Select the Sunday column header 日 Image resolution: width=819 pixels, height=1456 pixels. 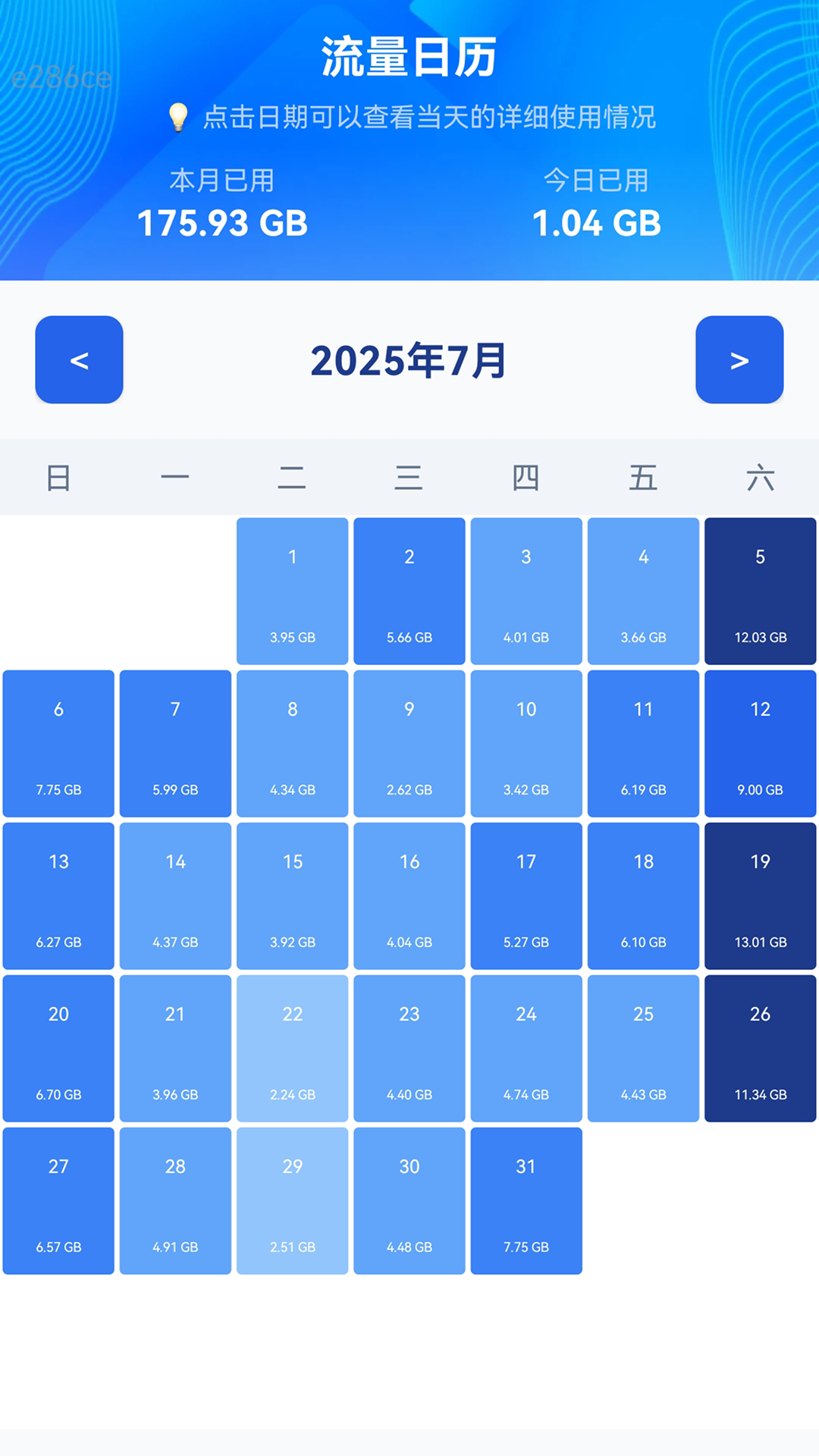tap(58, 477)
